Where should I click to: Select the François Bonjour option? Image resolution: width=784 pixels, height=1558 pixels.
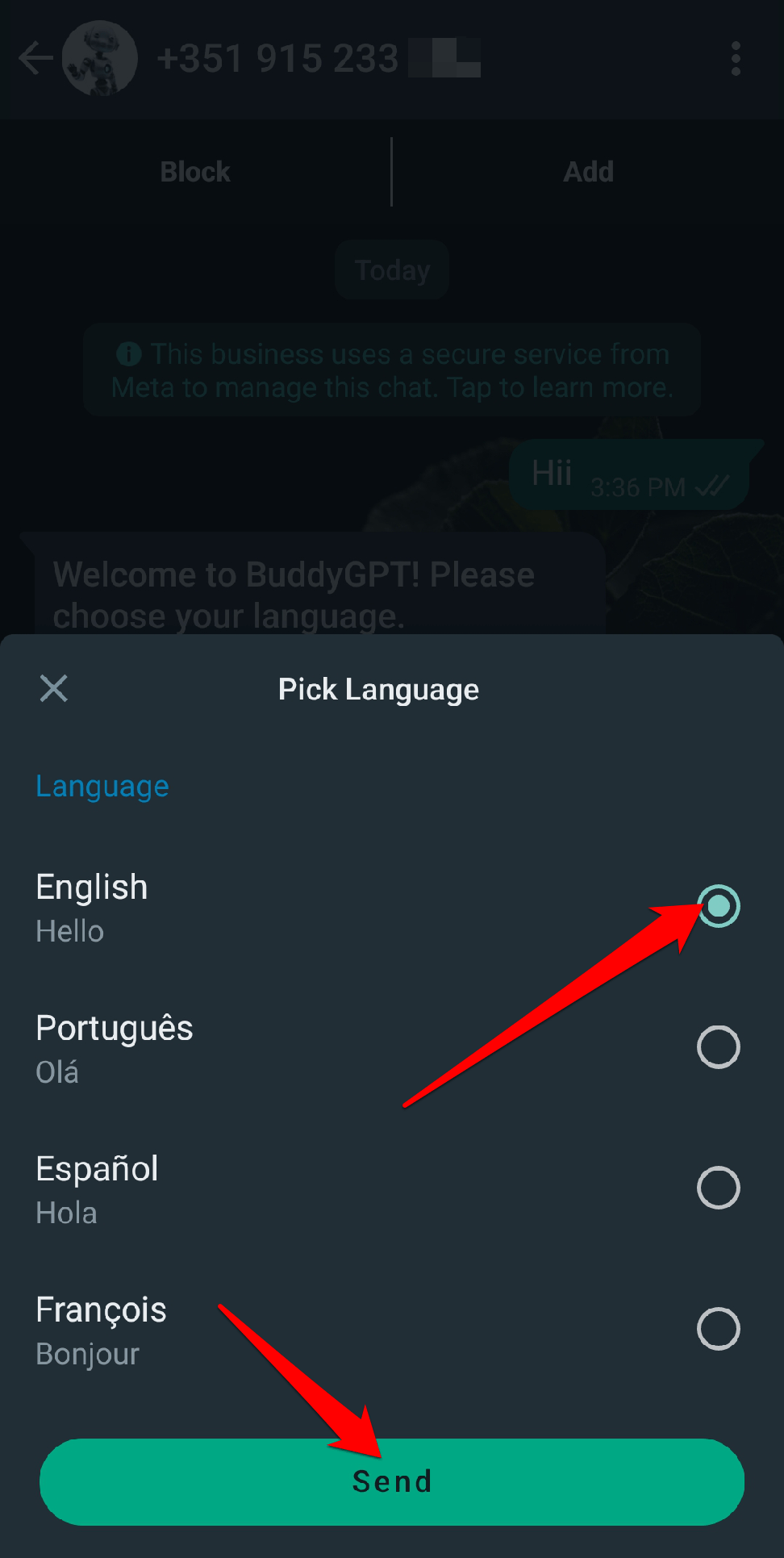click(717, 1329)
